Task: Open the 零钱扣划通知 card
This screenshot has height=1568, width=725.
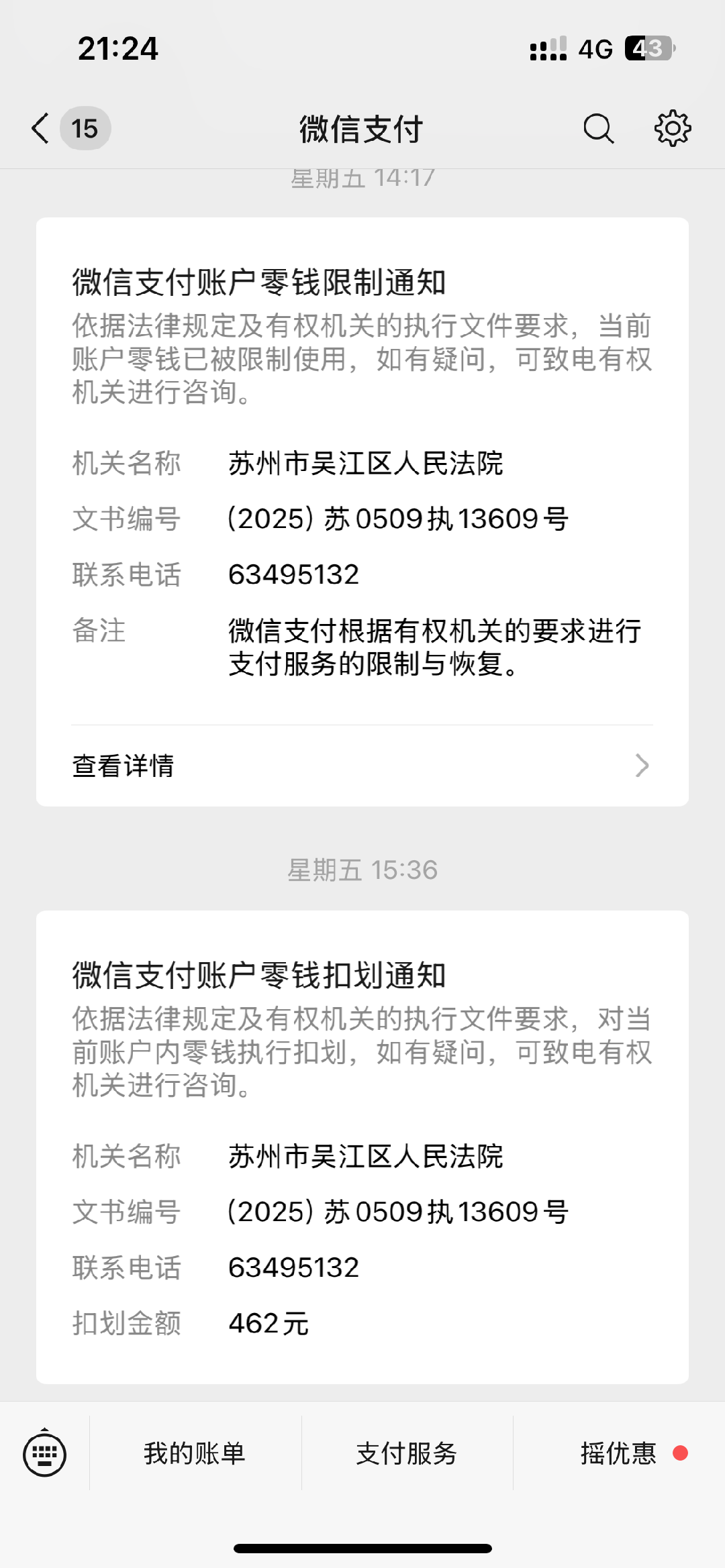Action: 361,1146
